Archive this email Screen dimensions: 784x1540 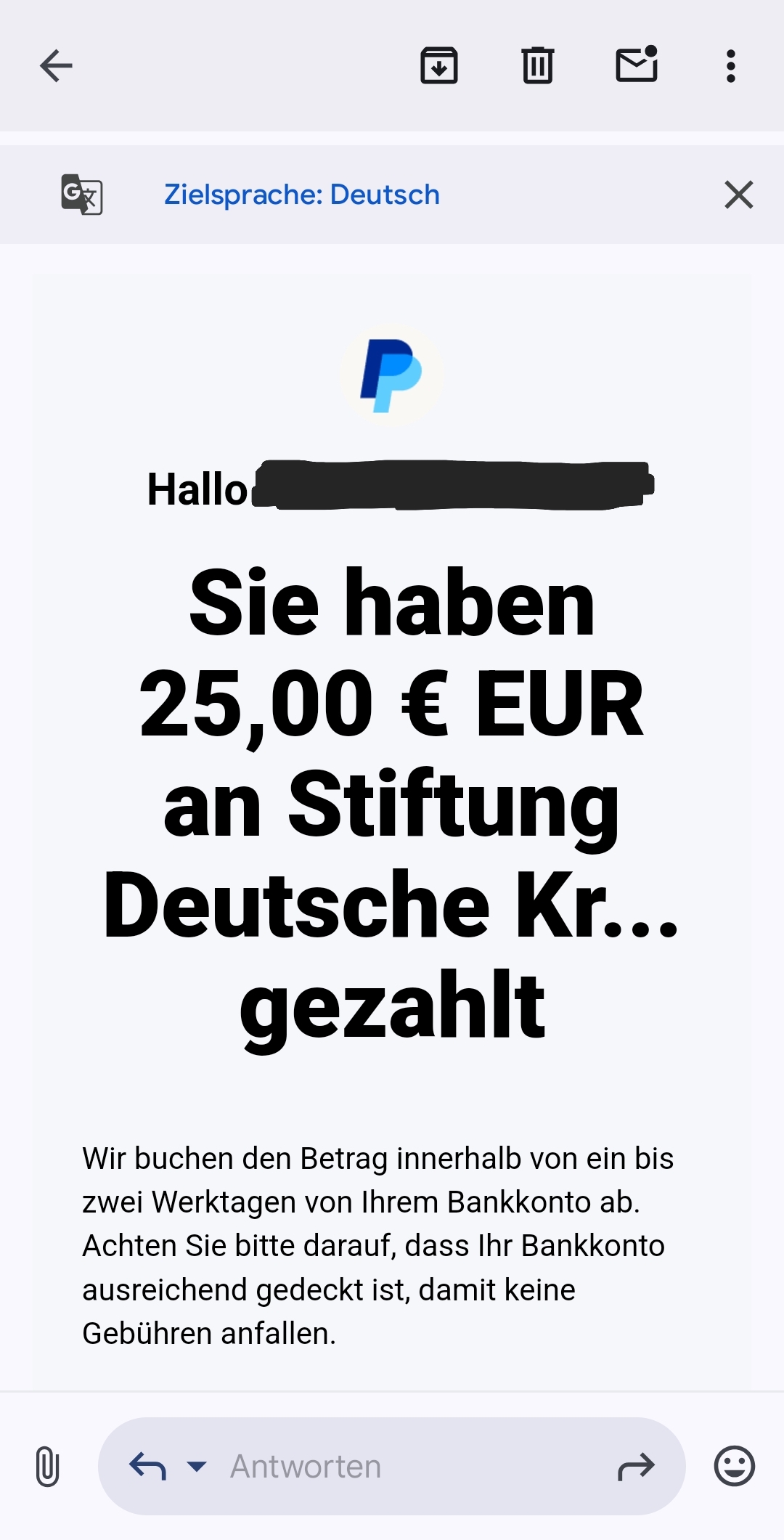438,66
